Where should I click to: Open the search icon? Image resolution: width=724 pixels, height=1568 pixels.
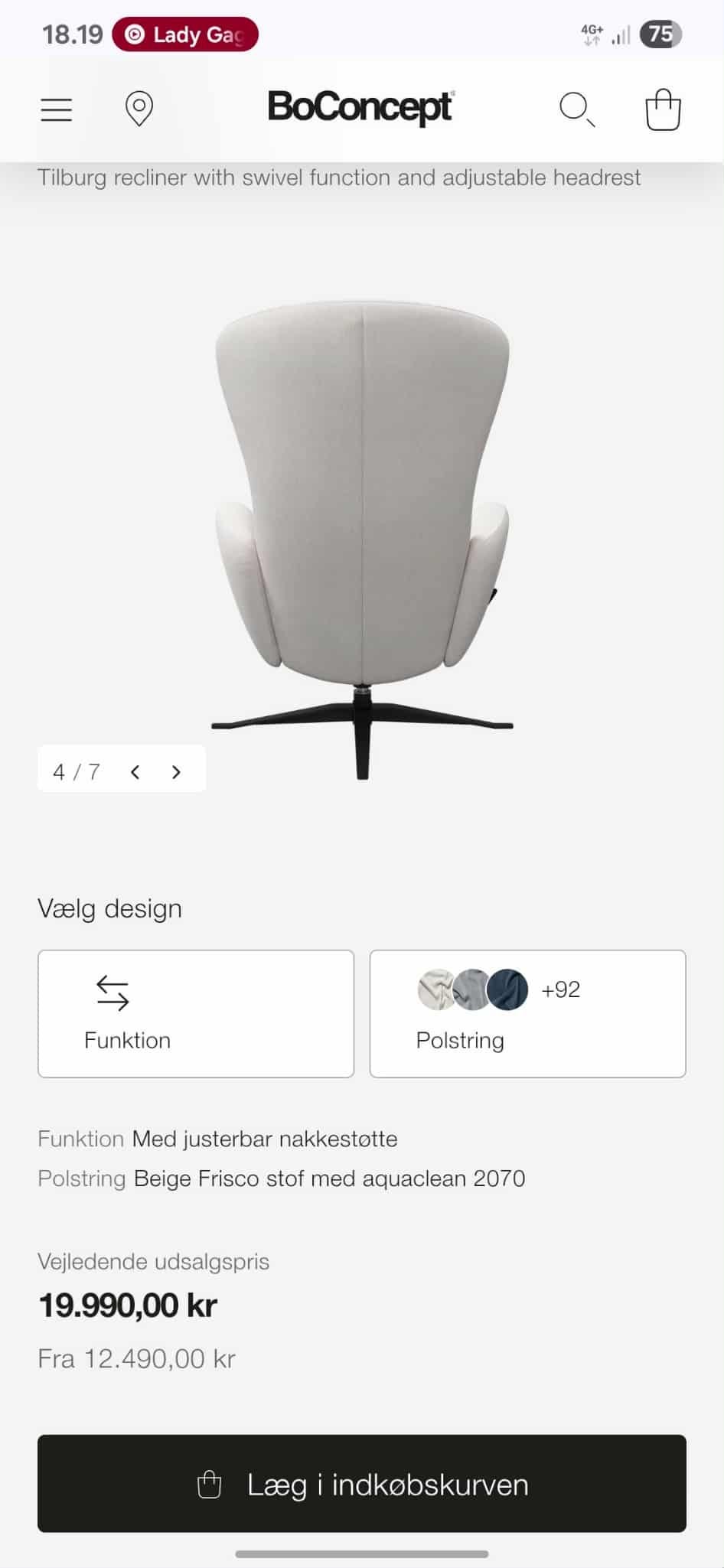(x=576, y=109)
